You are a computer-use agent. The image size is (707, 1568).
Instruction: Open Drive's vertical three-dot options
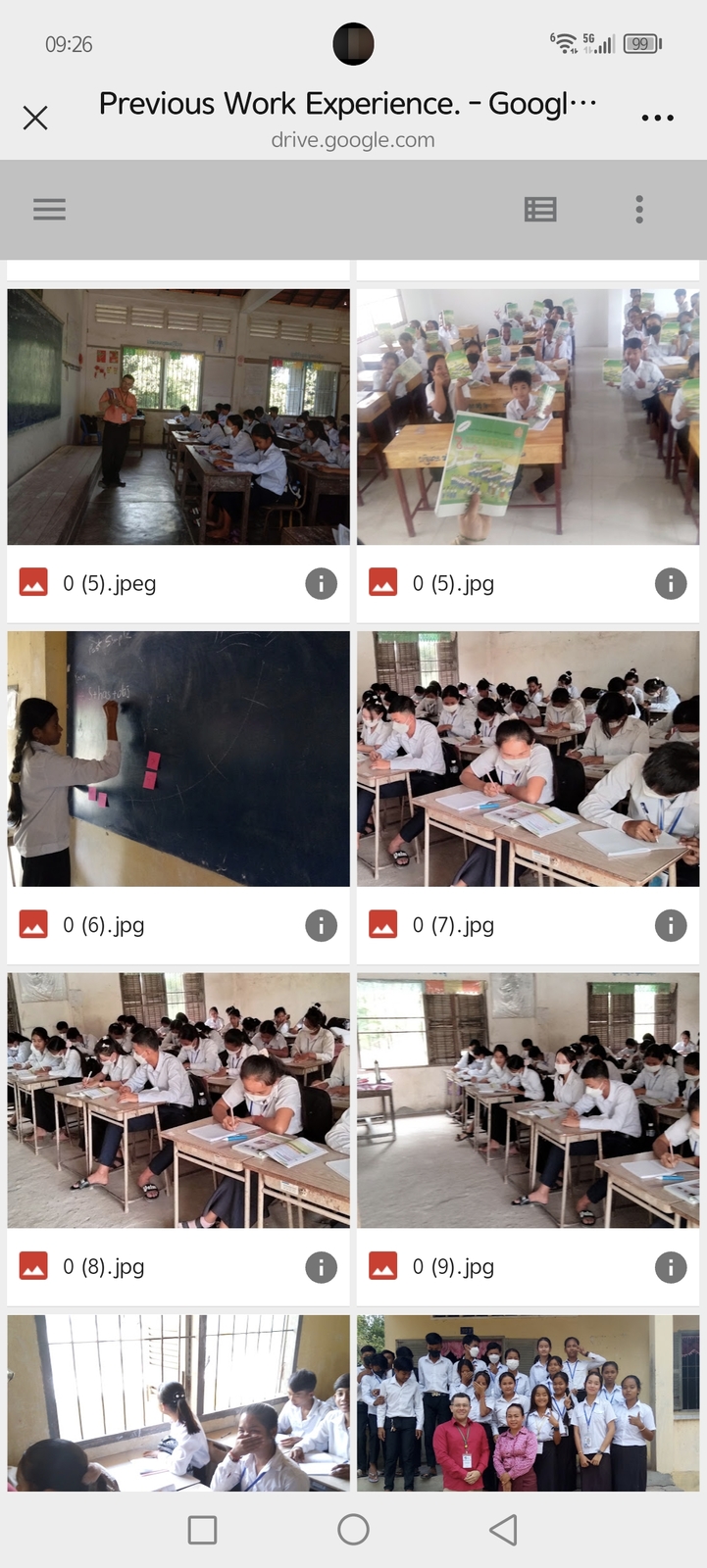pos(639,209)
